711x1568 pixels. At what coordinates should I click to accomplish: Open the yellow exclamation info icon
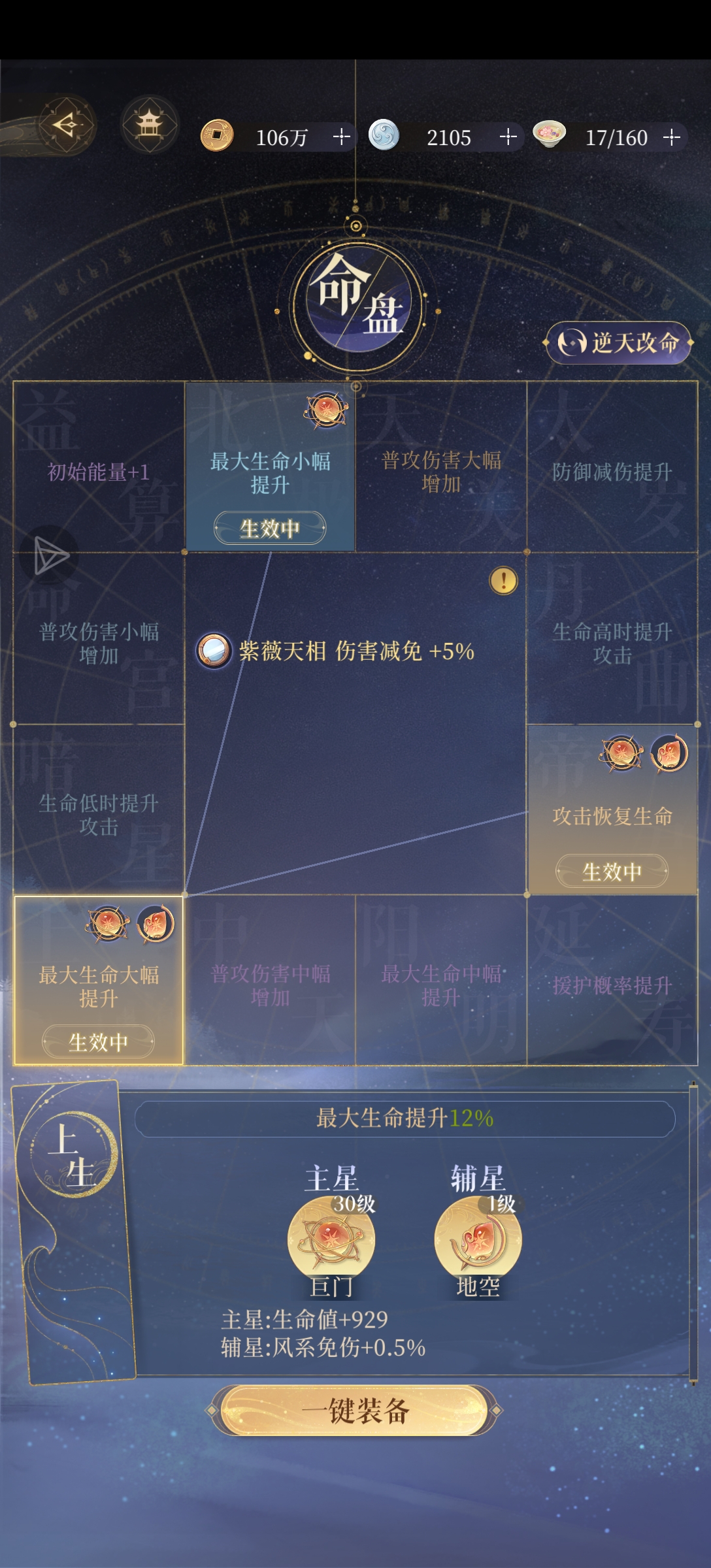pyautogui.click(x=503, y=580)
